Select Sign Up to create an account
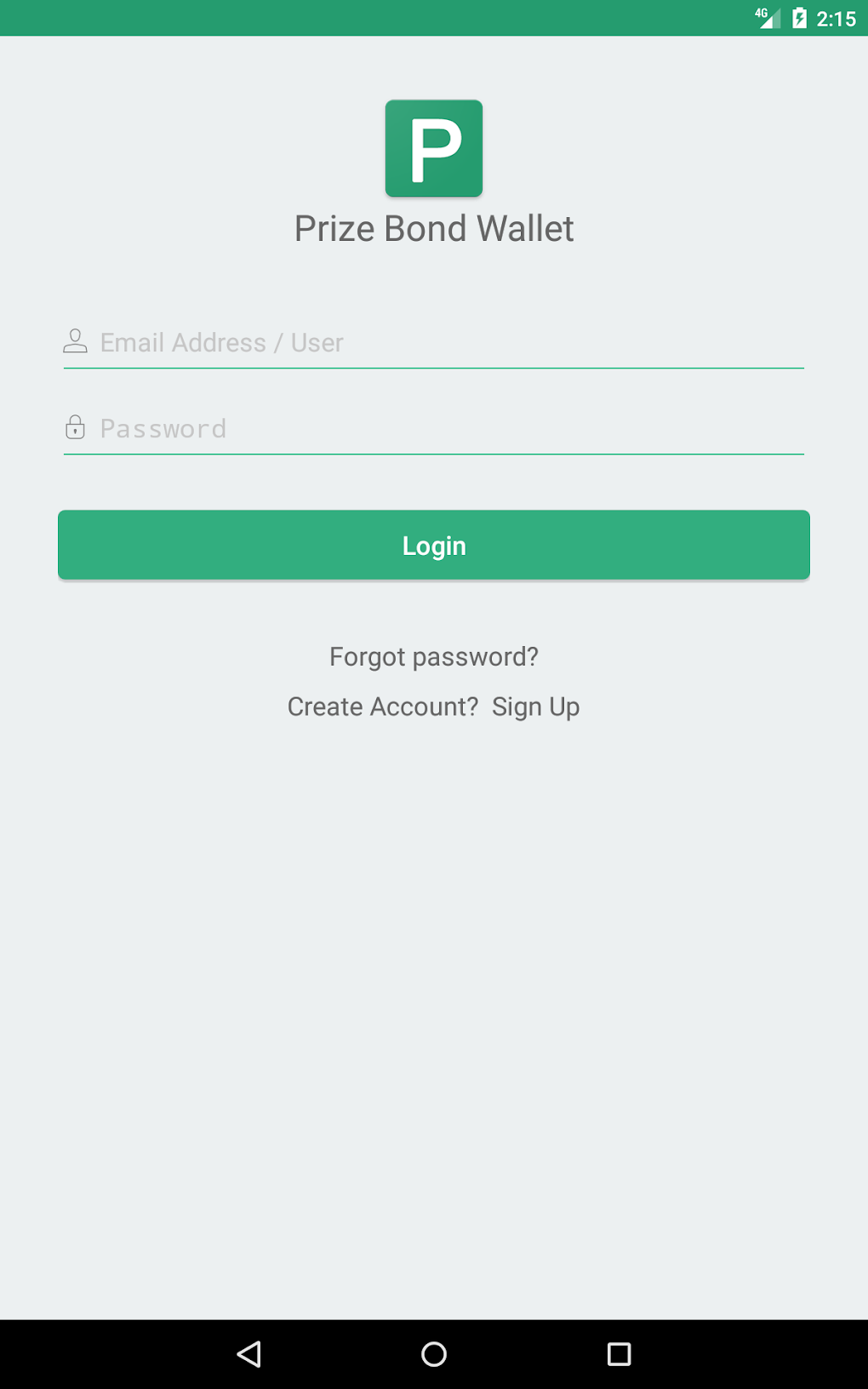The image size is (868, 1389). 535,706
